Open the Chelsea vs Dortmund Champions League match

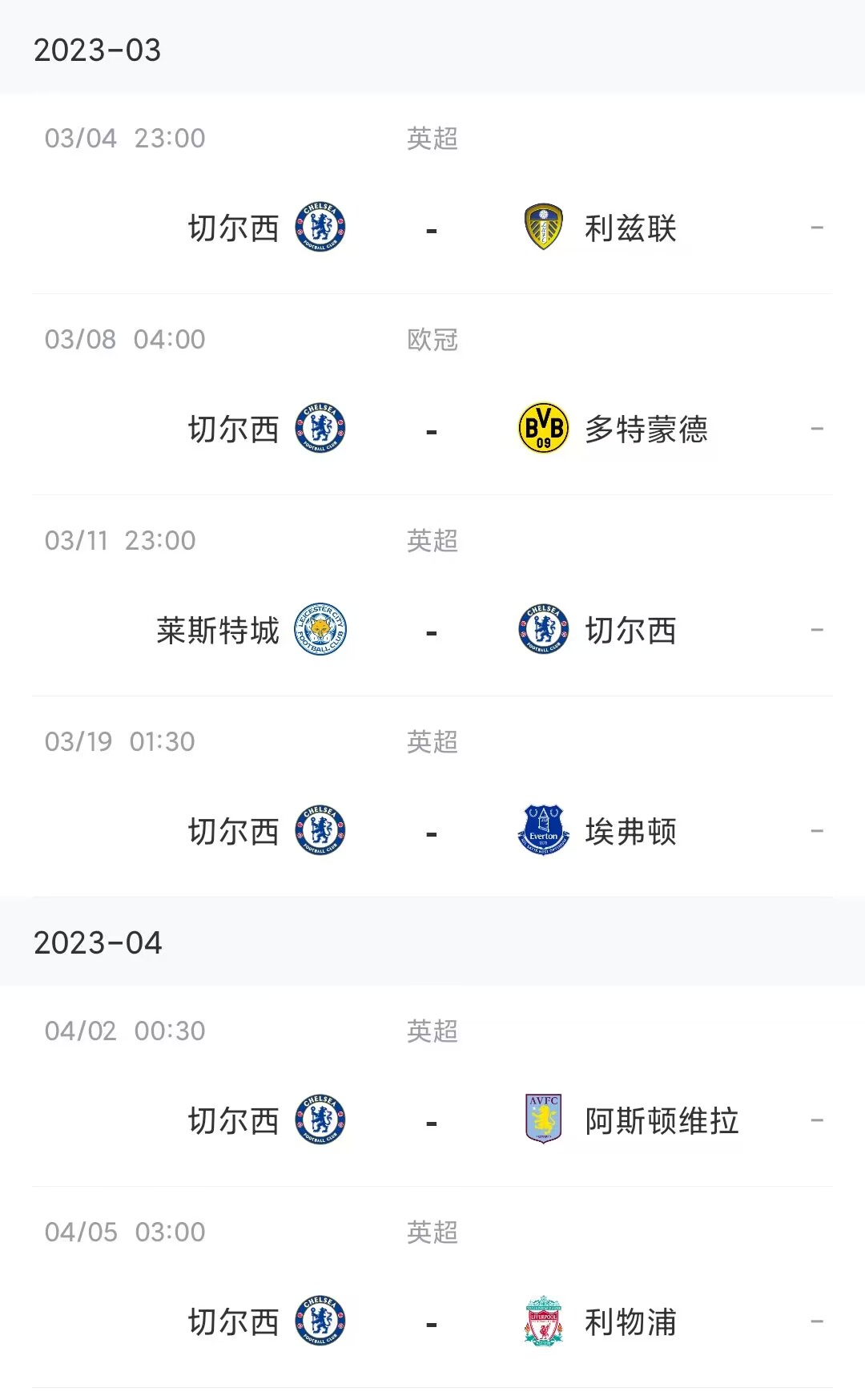(432, 395)
